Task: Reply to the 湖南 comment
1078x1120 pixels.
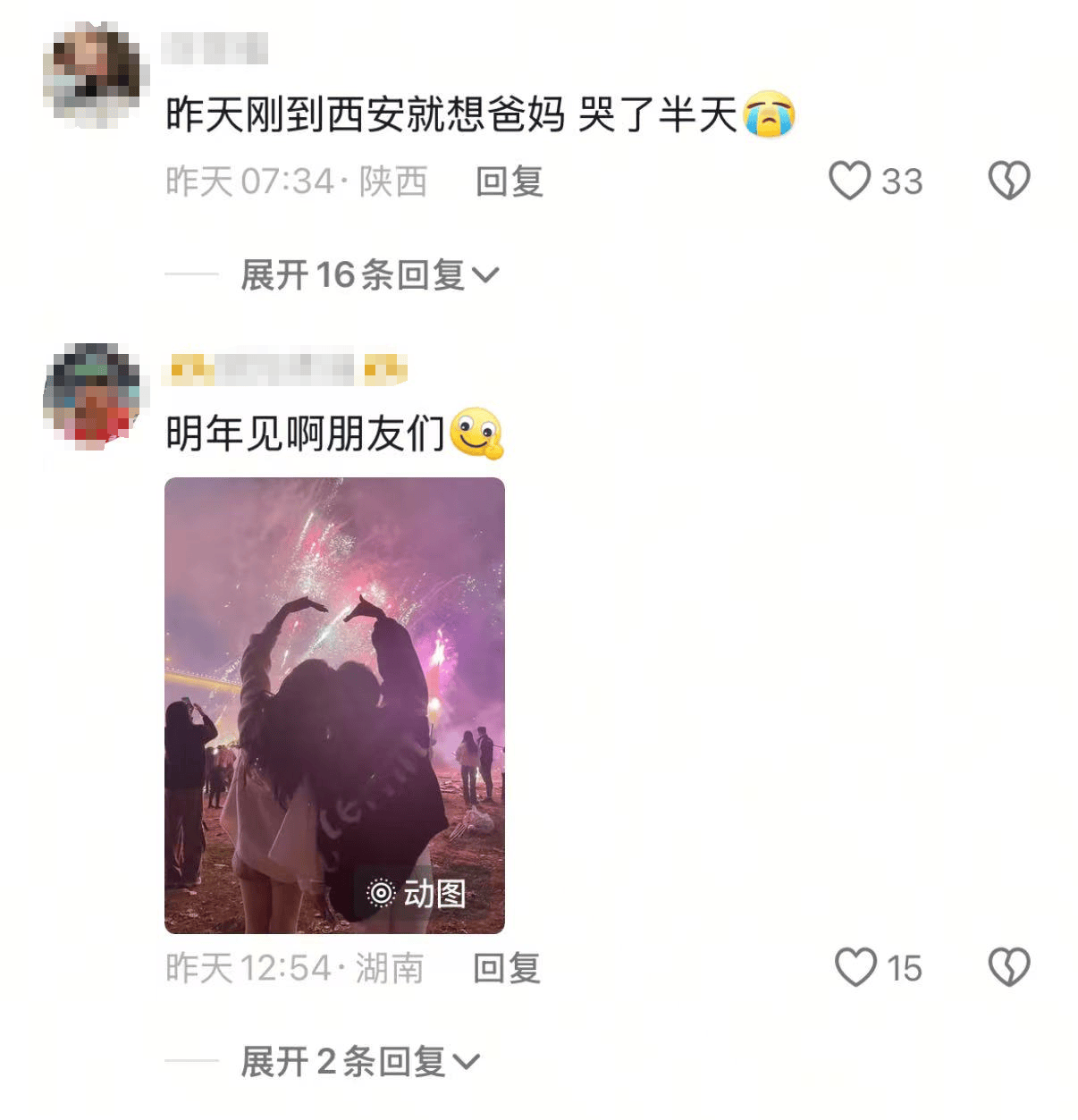Action: click(x=506, y=968)
